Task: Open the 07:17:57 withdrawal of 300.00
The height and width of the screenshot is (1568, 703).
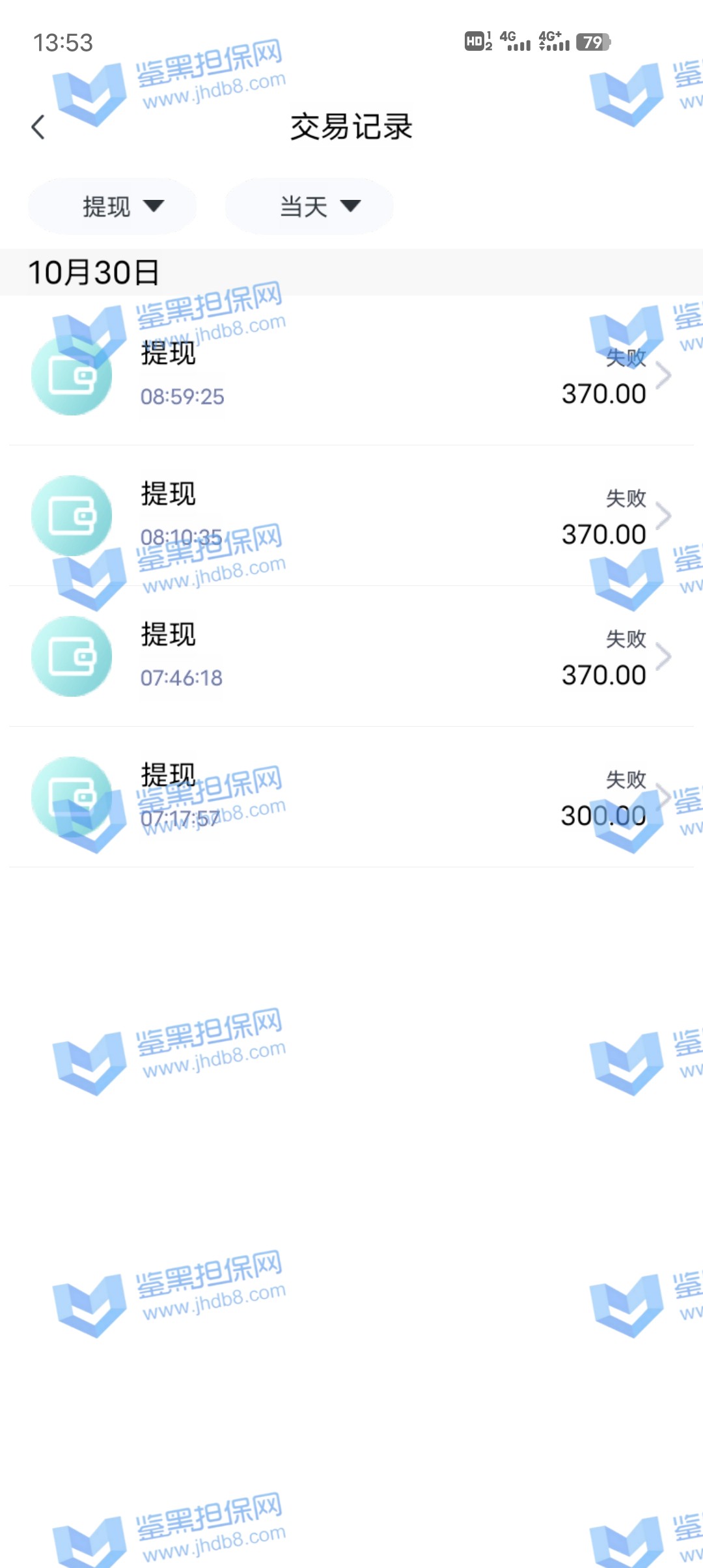Action: (351, 797)
